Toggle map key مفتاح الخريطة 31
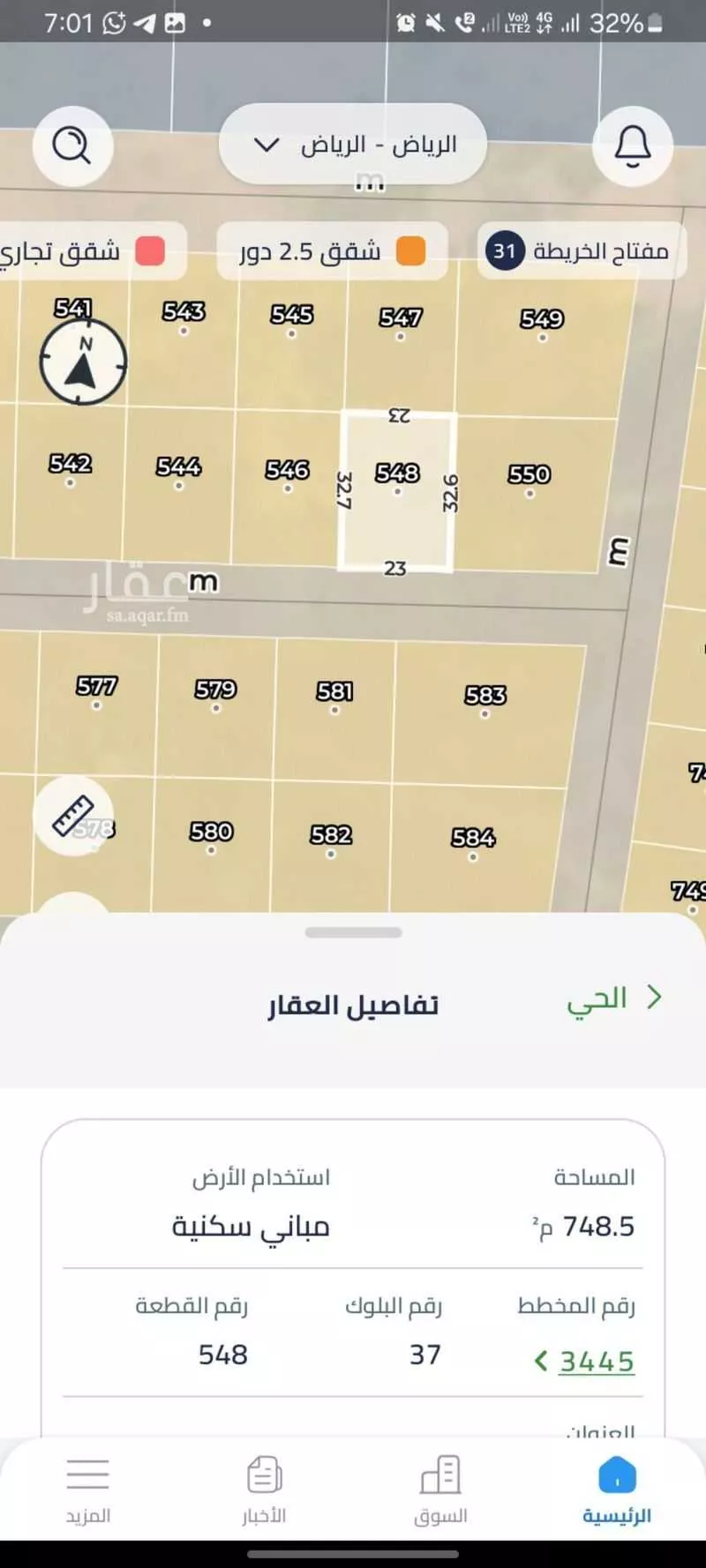 click(580, 250)
